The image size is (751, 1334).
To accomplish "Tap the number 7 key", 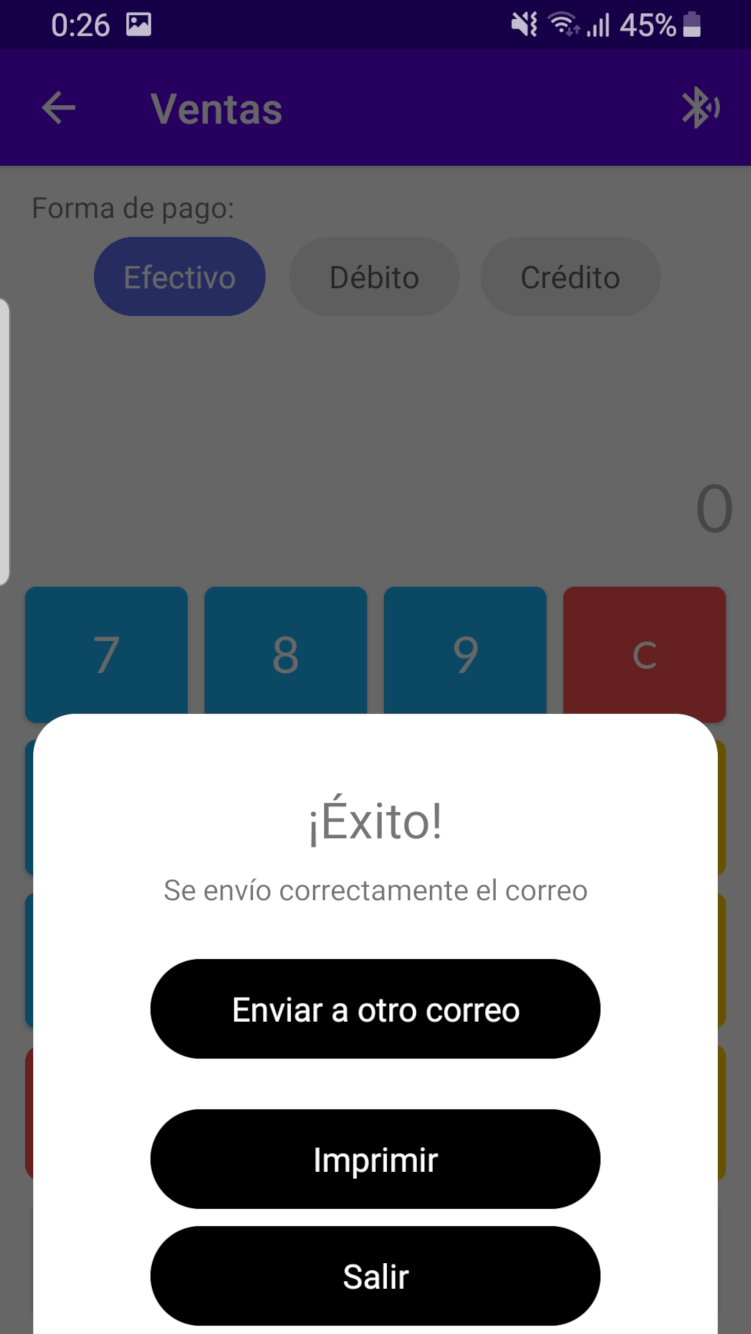I will pos(106,652).
